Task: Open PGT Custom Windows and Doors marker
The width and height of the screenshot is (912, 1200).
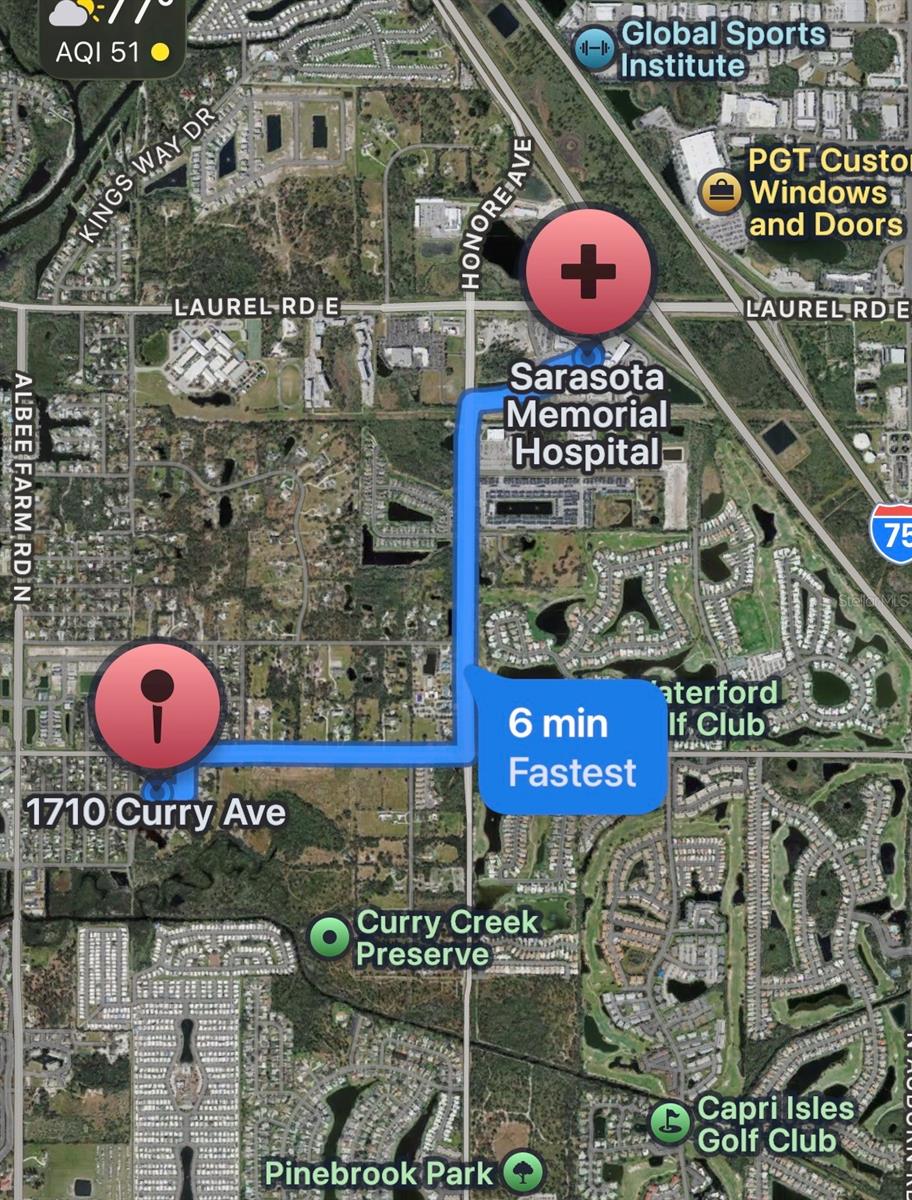Action: [720, 191]
